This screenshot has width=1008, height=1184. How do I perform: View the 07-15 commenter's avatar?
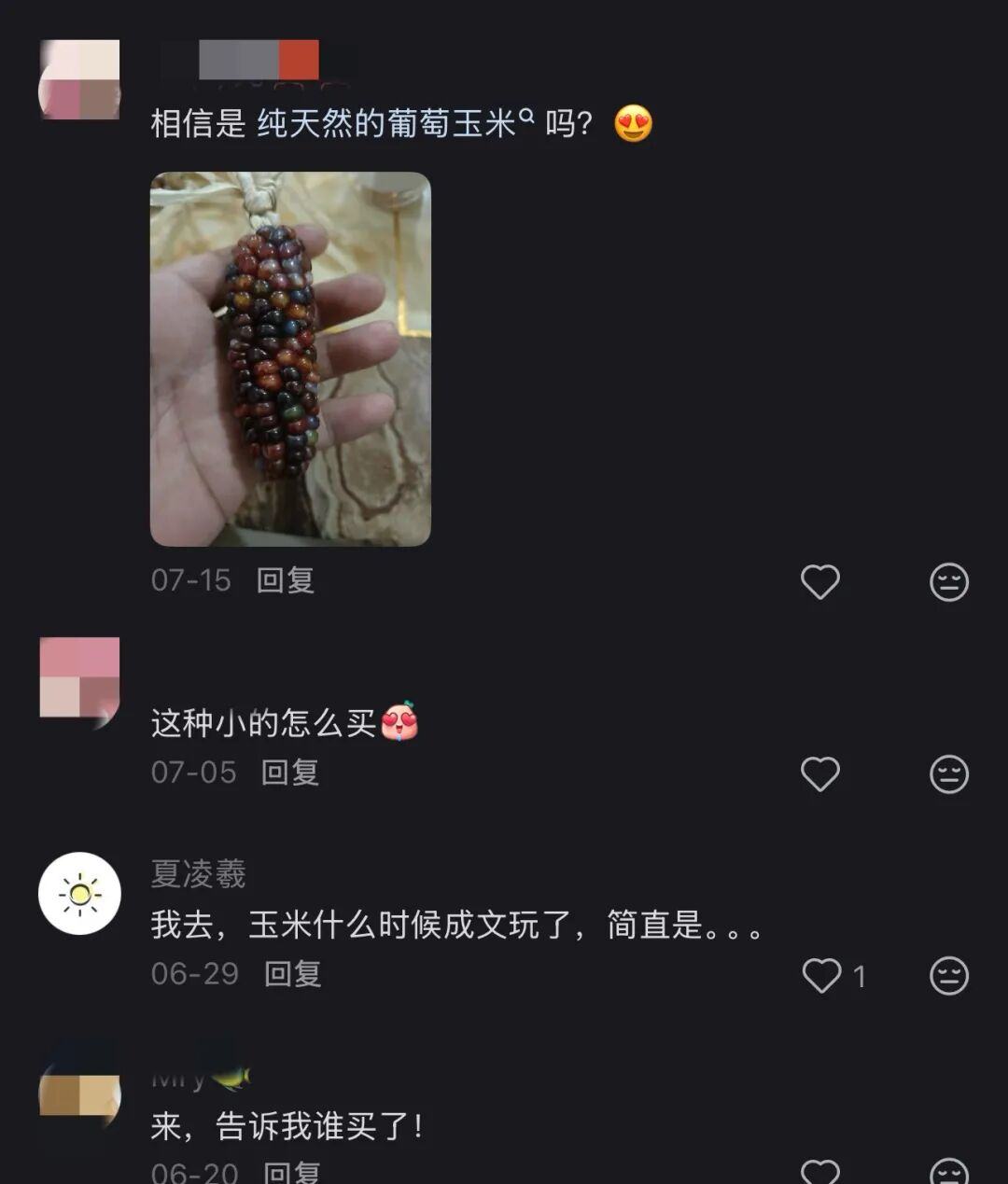80,80
